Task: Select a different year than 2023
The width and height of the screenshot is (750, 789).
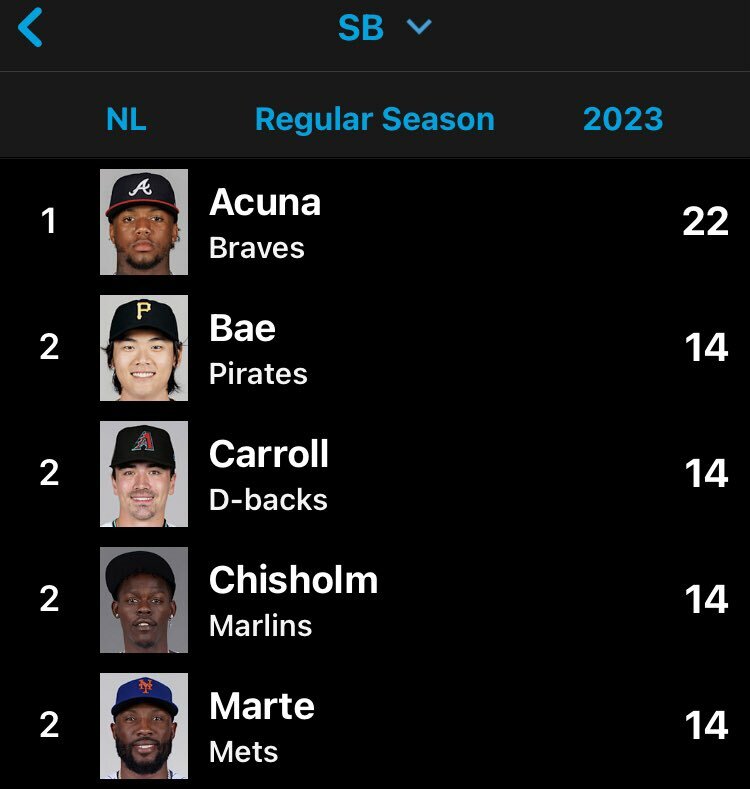Action: coord(622,119)
